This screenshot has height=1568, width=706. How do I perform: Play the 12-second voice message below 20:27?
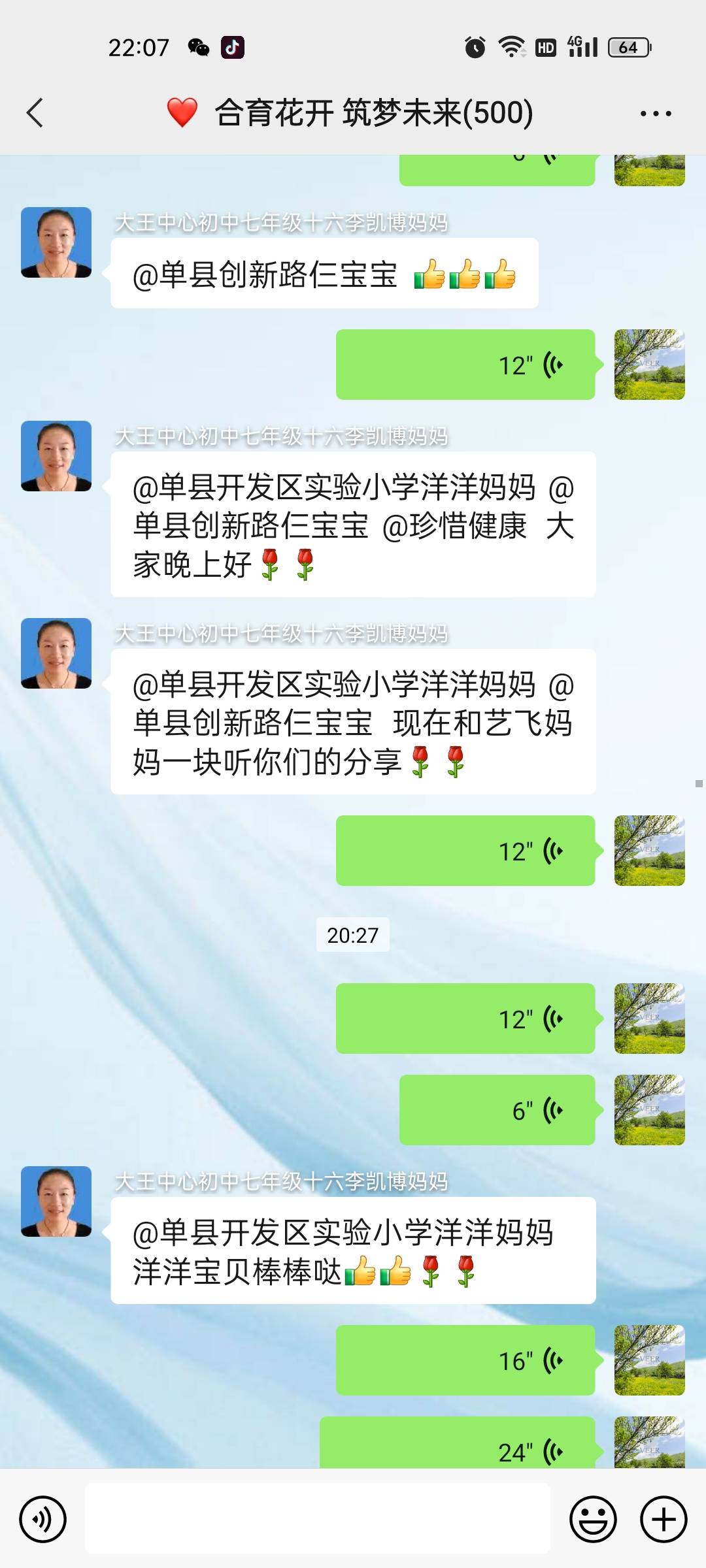pos(465,1017)
